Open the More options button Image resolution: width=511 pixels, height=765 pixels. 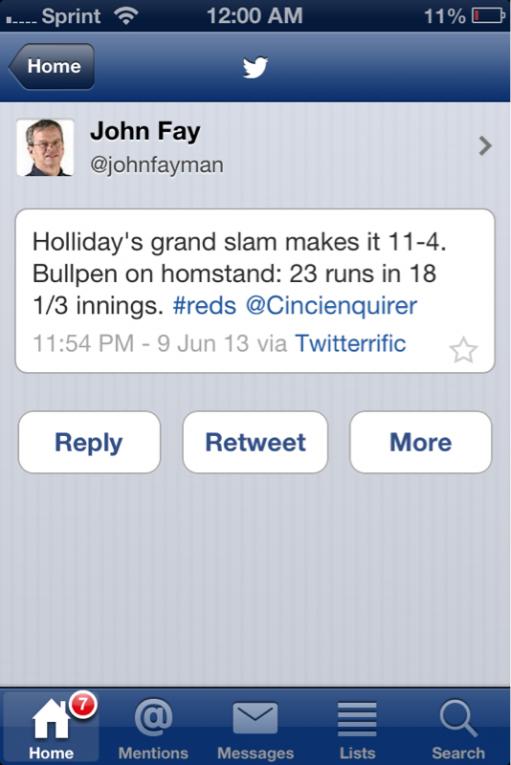[x=421, y=442]
